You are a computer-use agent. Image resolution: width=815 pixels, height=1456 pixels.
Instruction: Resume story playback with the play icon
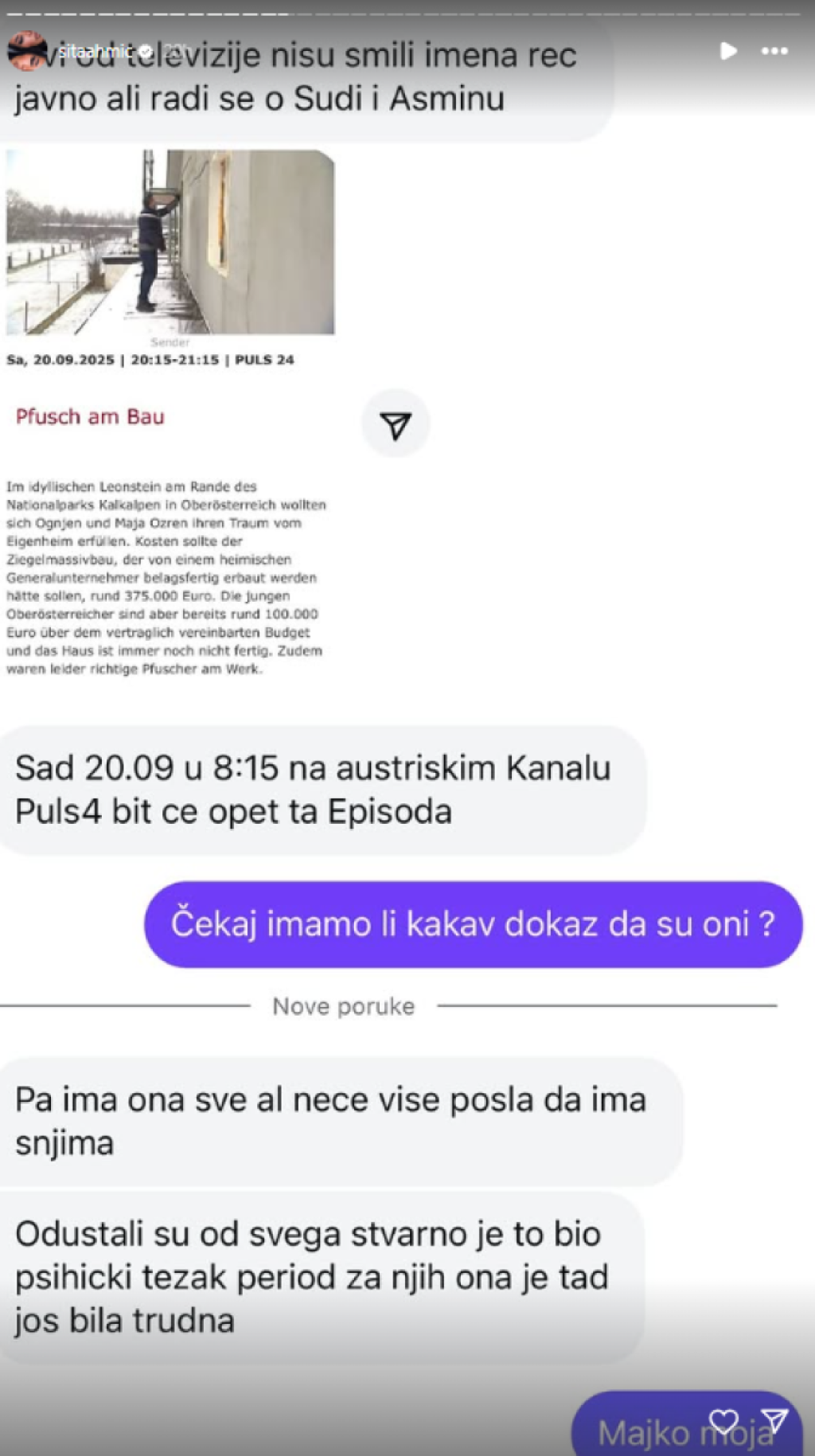pos(727,52)
